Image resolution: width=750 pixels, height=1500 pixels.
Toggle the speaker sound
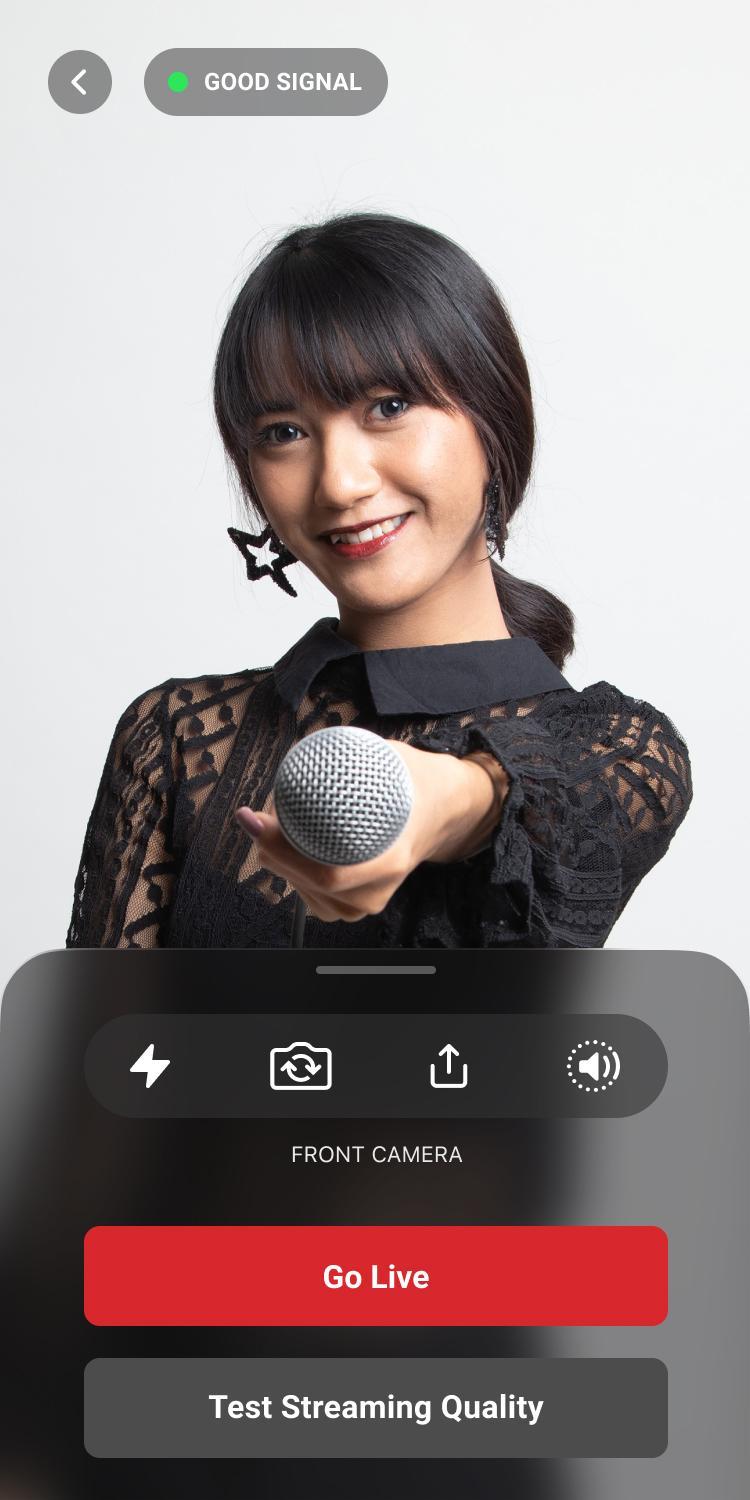tap(594, 1066)
